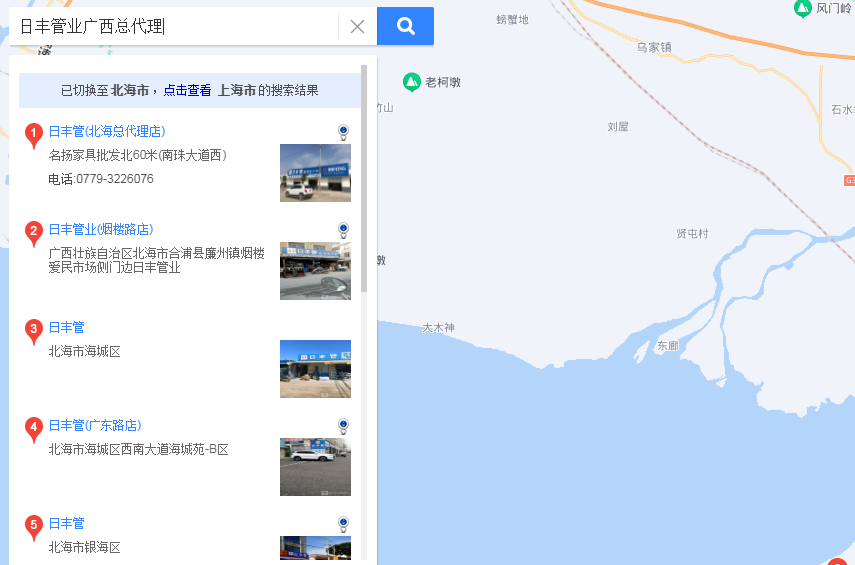Image resolution: width=855 pixels, height=565 pixels.
Task: View the photo of 日丰管业(烟楼路店)
Action: [315, 271]
